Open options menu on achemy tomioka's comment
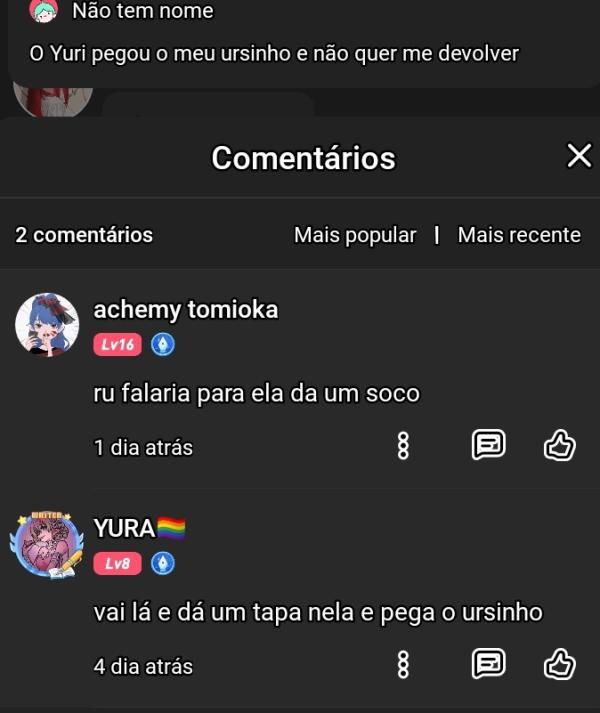600x713 pixels. (403, 446)
